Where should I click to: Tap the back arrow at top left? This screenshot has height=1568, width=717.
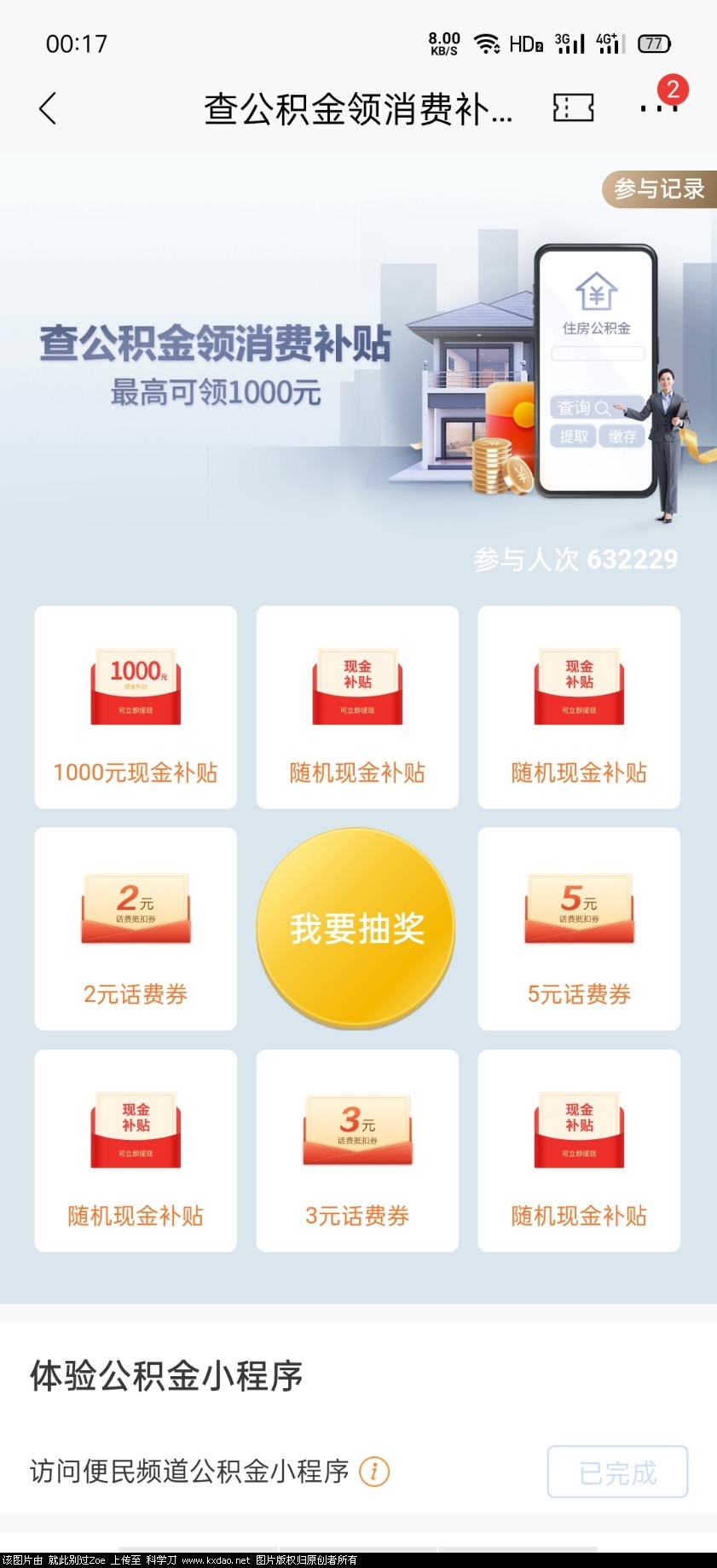pyautogui.click(x=49, y=109)
